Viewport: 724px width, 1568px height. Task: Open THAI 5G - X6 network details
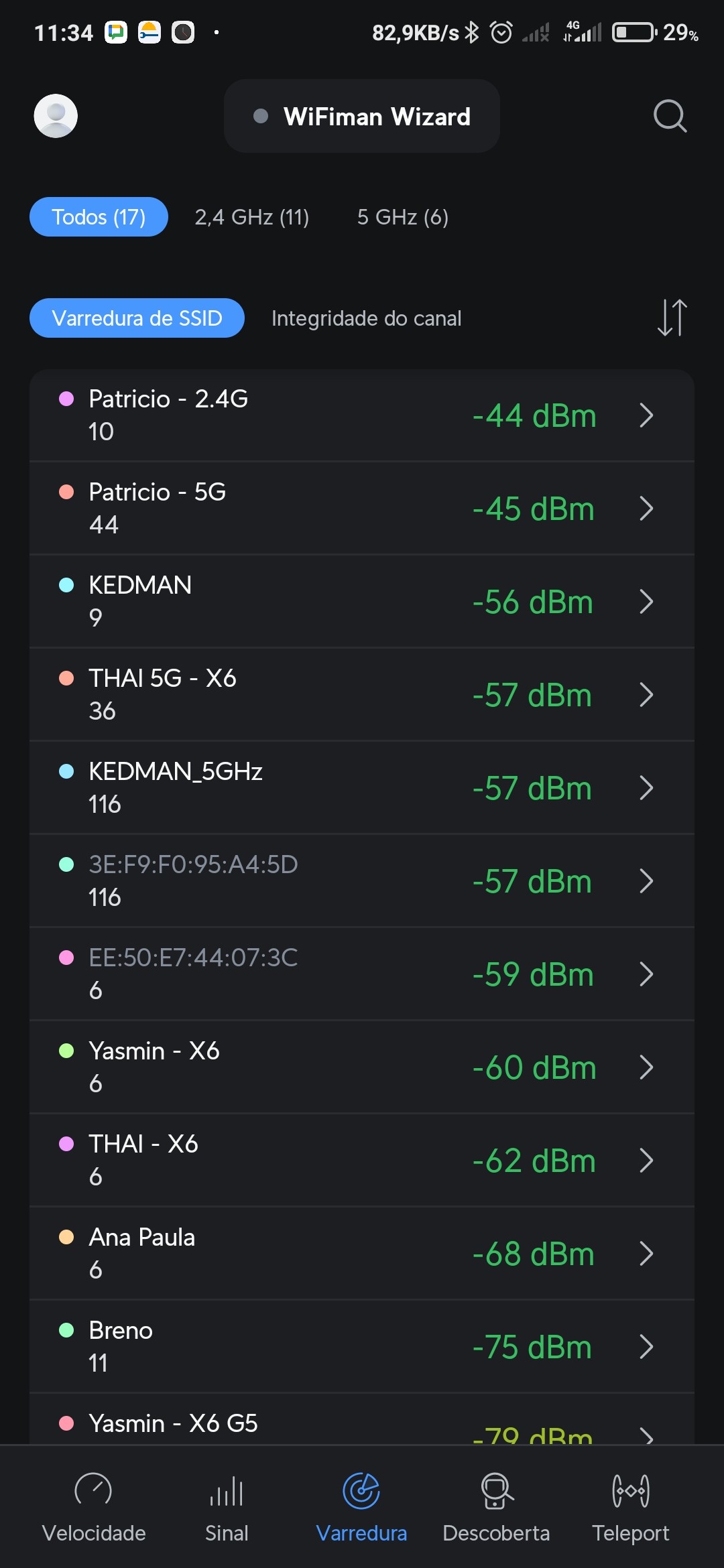point(362,695)
